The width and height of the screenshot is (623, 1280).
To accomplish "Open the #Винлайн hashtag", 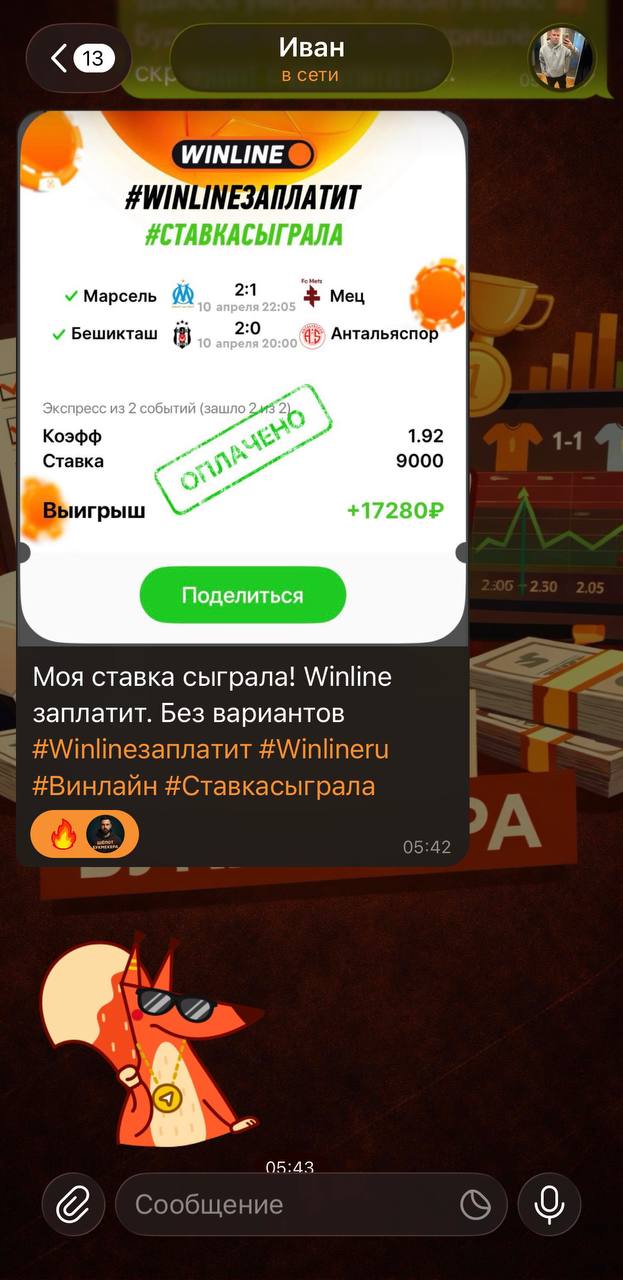I will 95,786.
